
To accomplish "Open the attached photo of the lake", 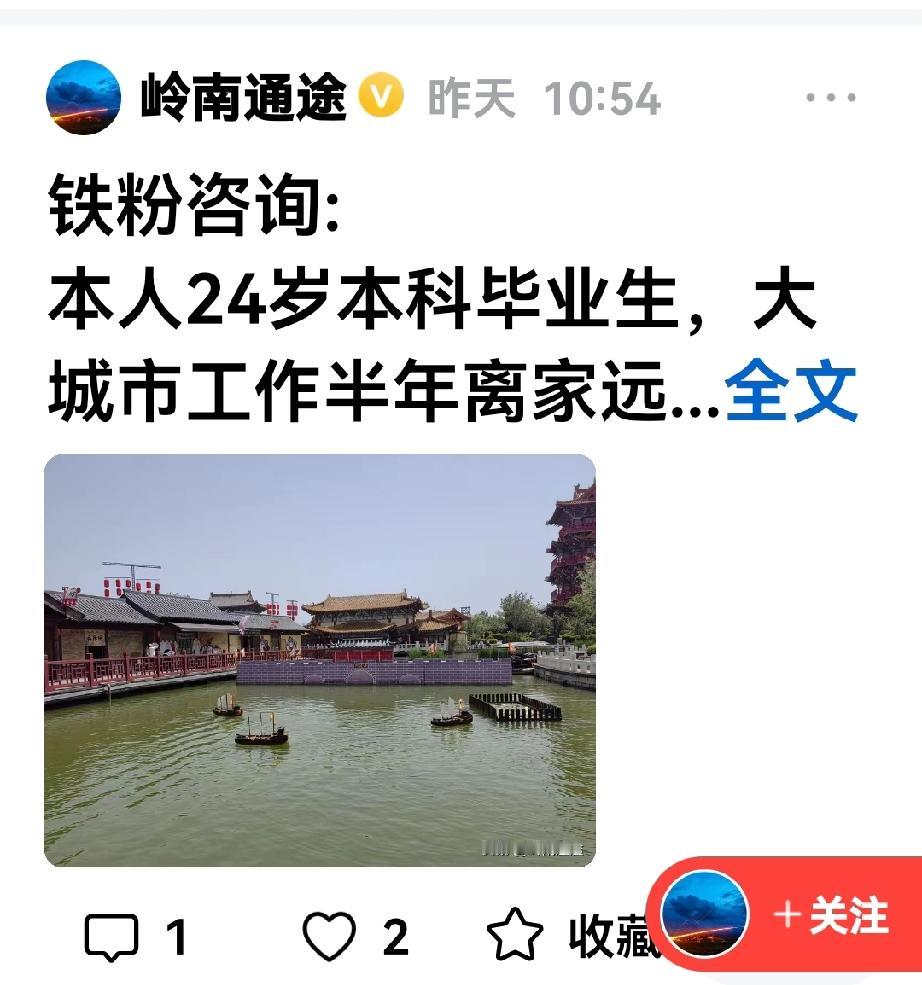I will [x=320, y=660].
